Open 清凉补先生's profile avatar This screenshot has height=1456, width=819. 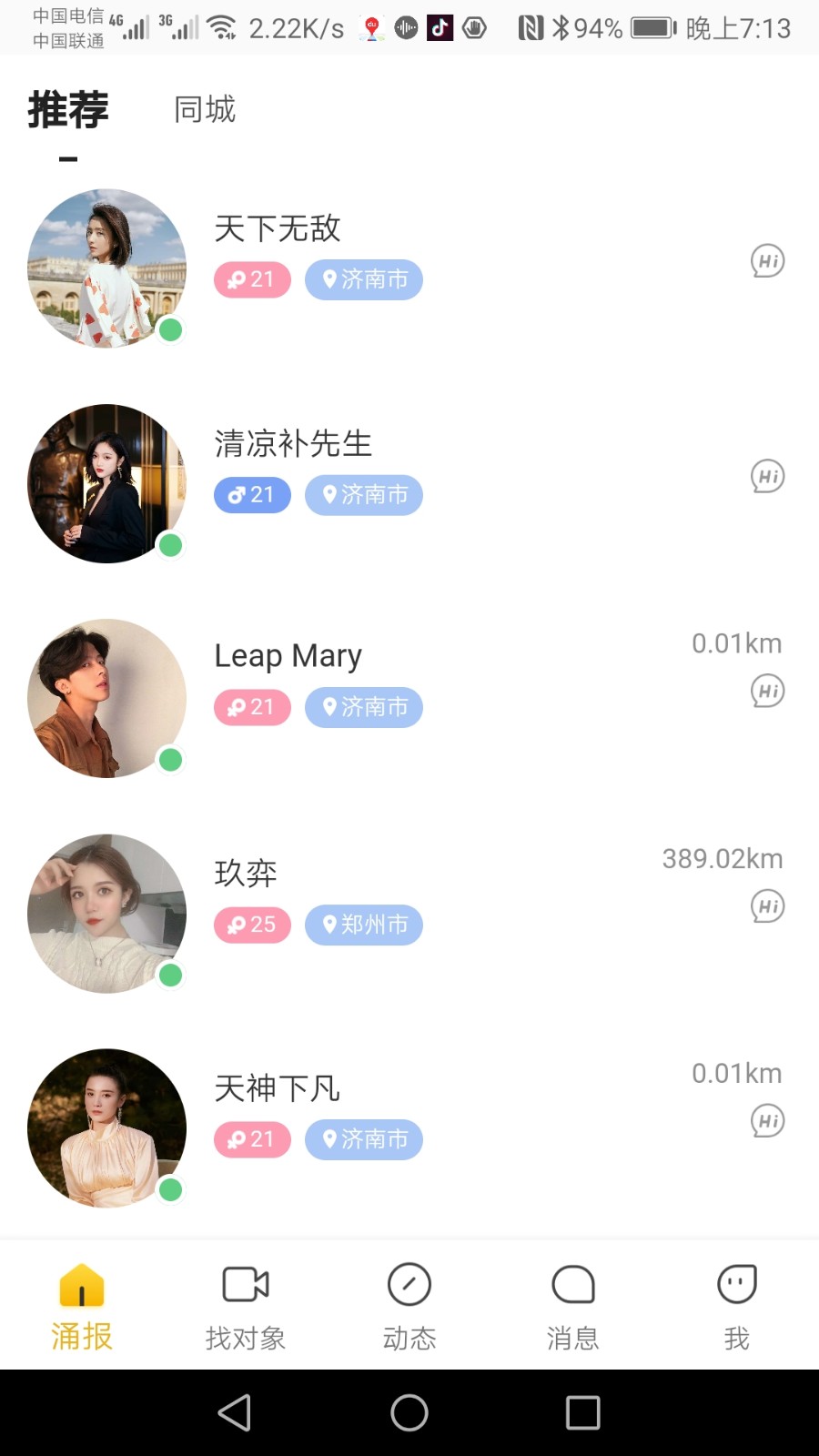(x=106, y=483)
